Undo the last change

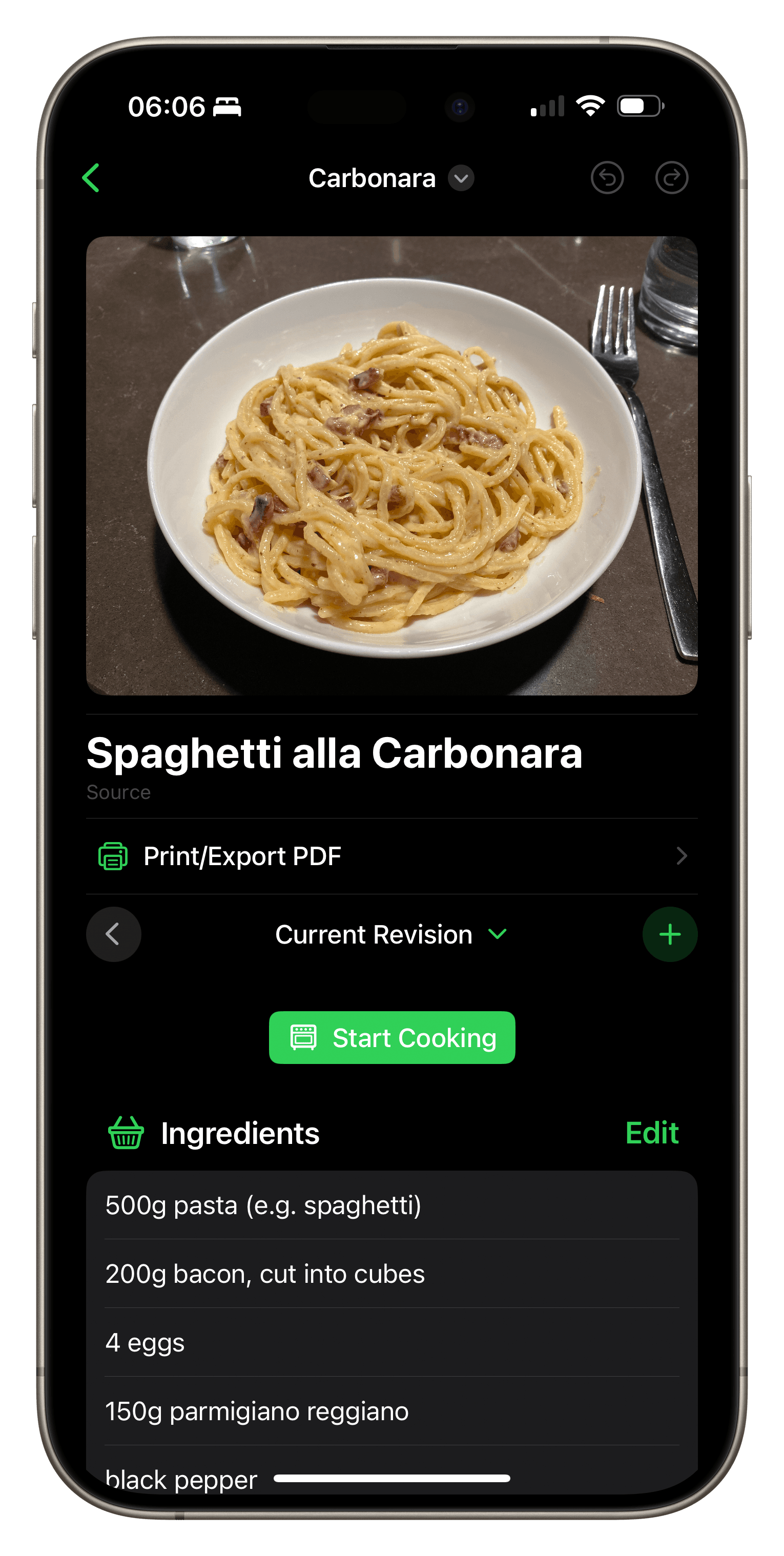(606, 177)
